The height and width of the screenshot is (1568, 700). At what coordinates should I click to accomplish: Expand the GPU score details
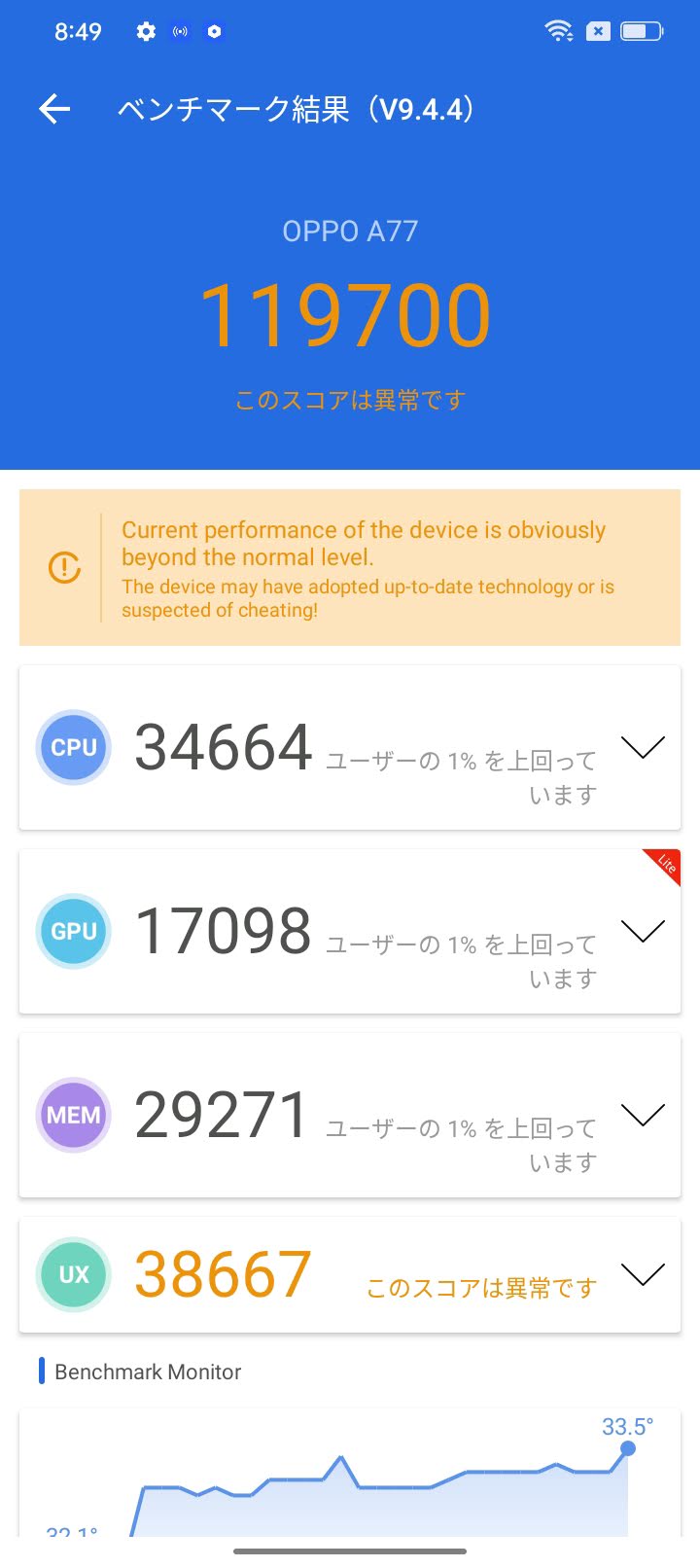643,931
